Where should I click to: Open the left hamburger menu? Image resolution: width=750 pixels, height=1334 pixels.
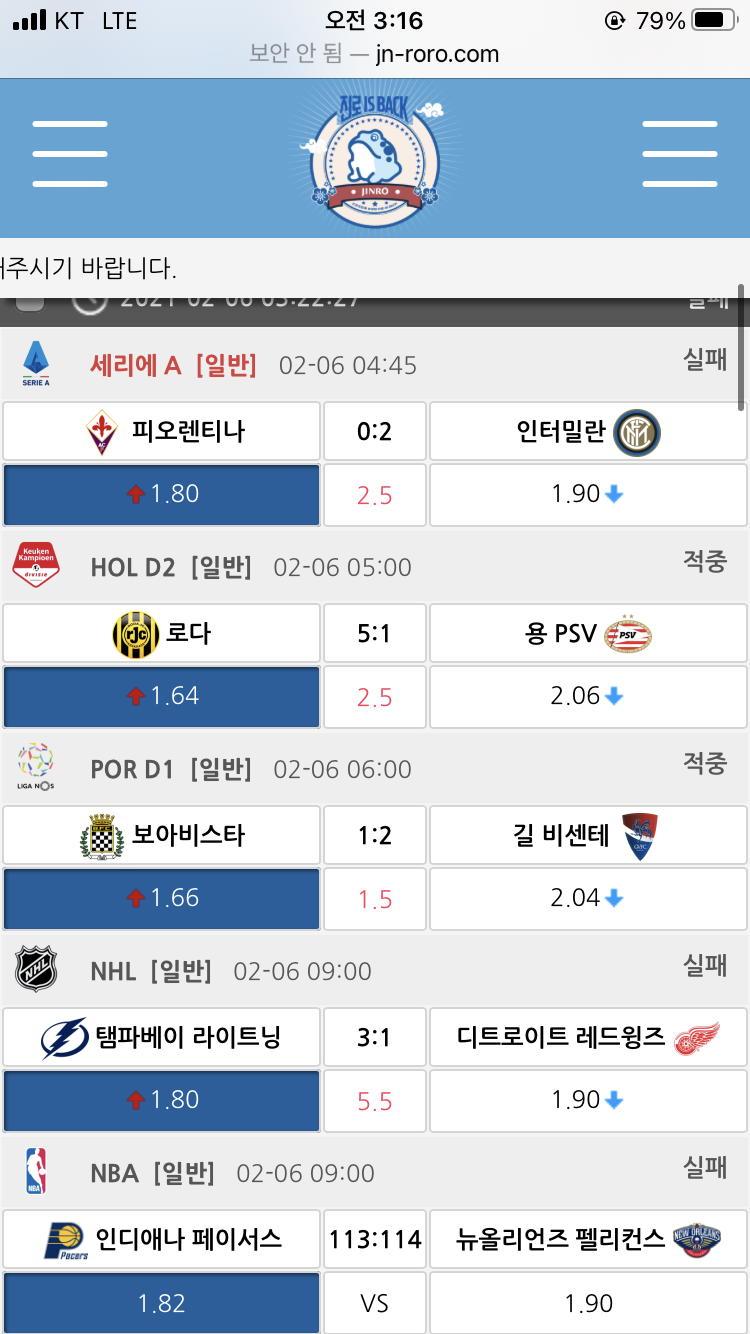tap(69, 154)
